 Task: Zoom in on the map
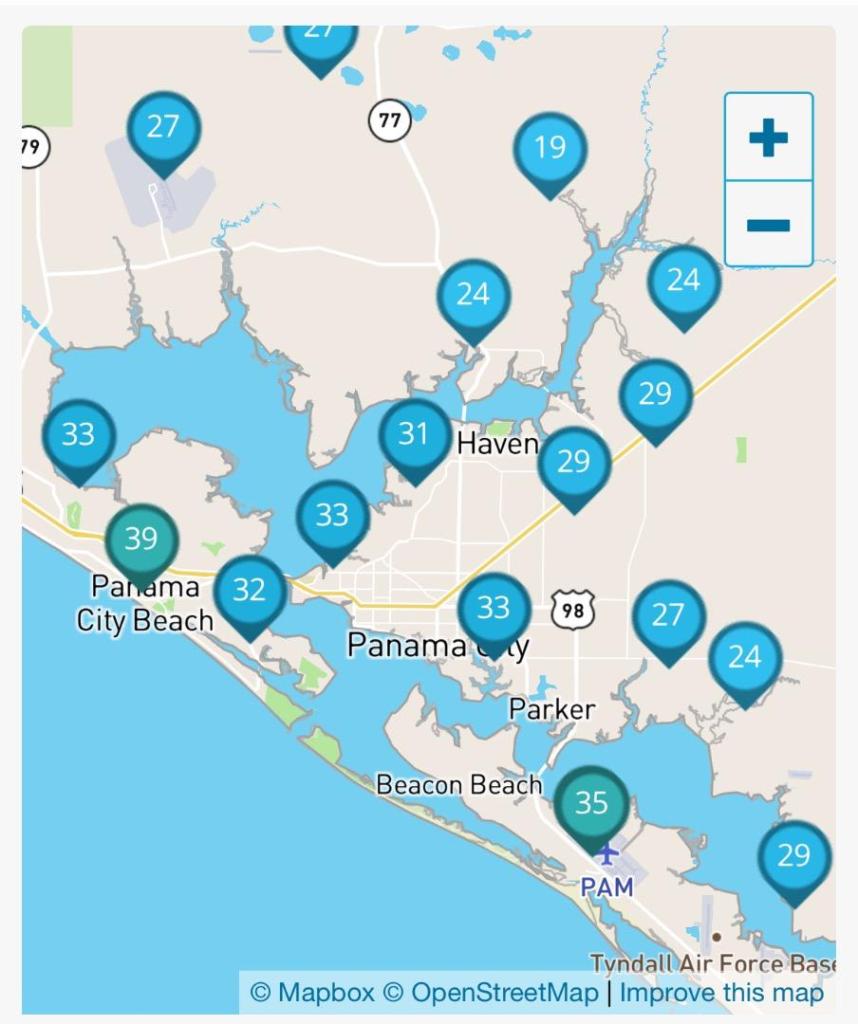click(x=768, y=137)
